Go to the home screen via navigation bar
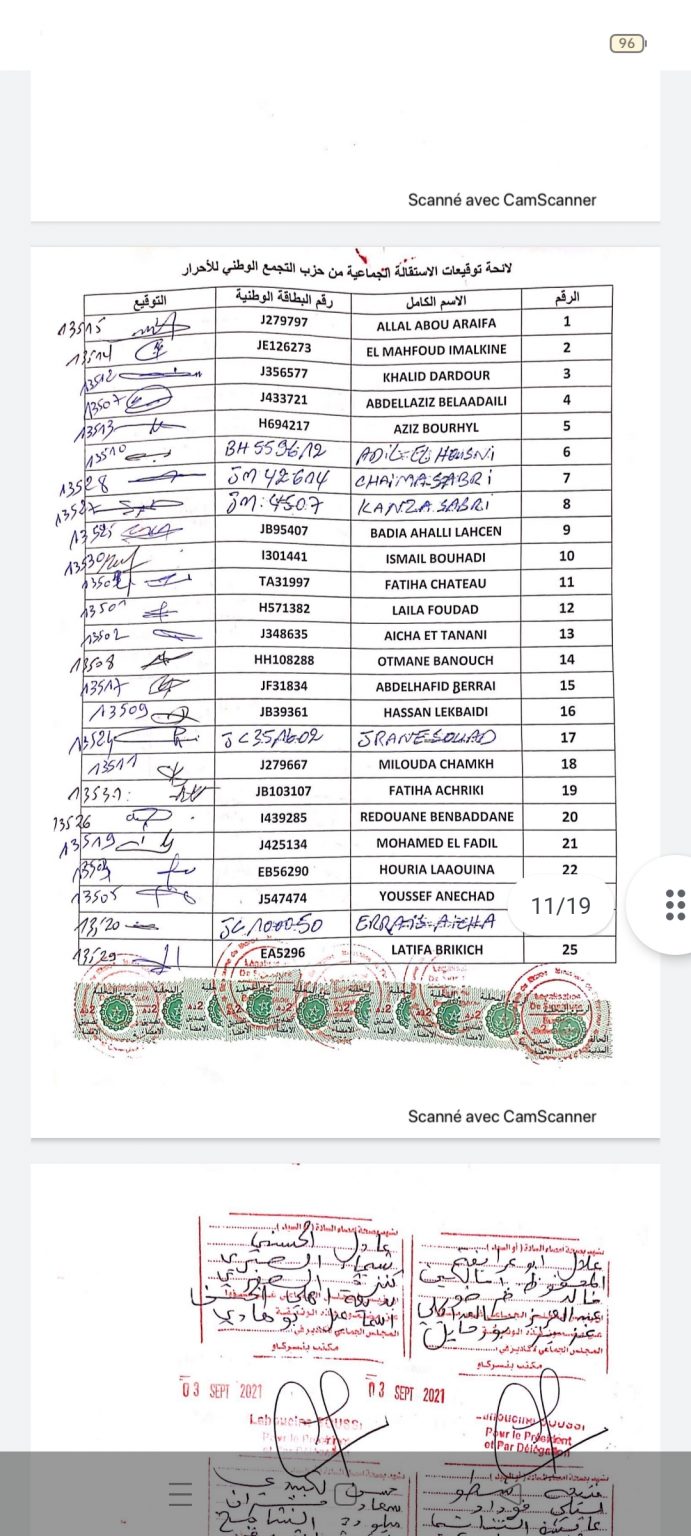This screenshot has width=691, height=1536. (x=345, y=1494)
